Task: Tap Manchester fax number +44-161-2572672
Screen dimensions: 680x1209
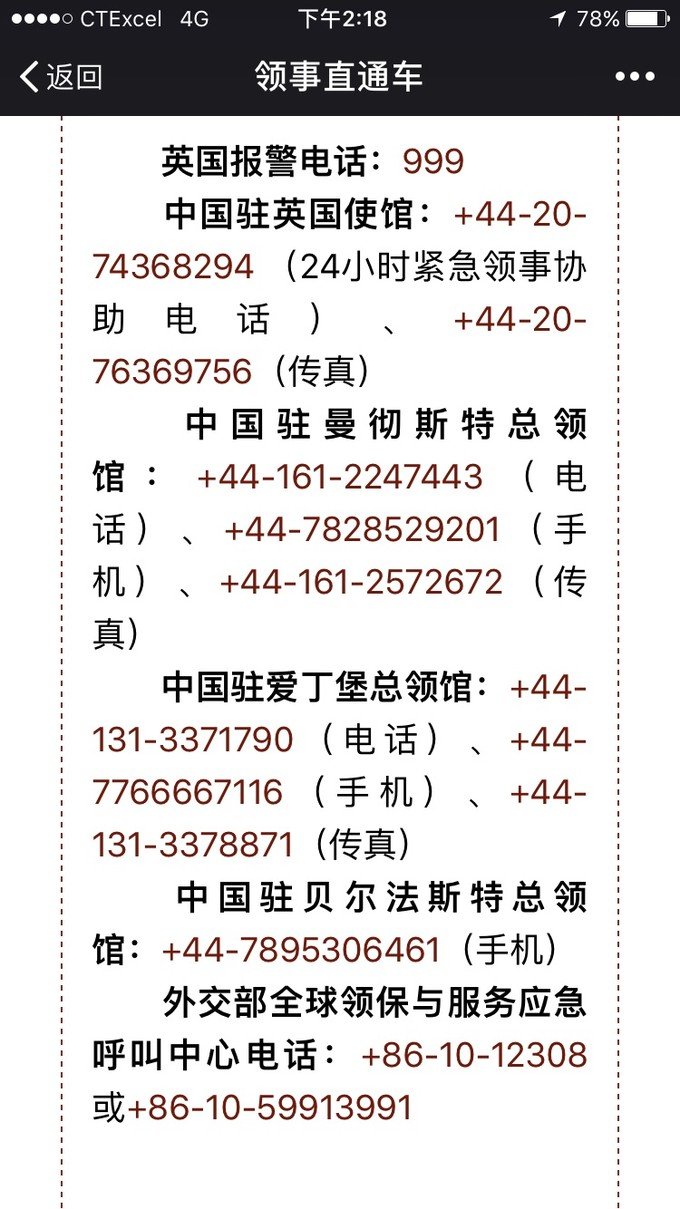Action: [x=361, y=582]
